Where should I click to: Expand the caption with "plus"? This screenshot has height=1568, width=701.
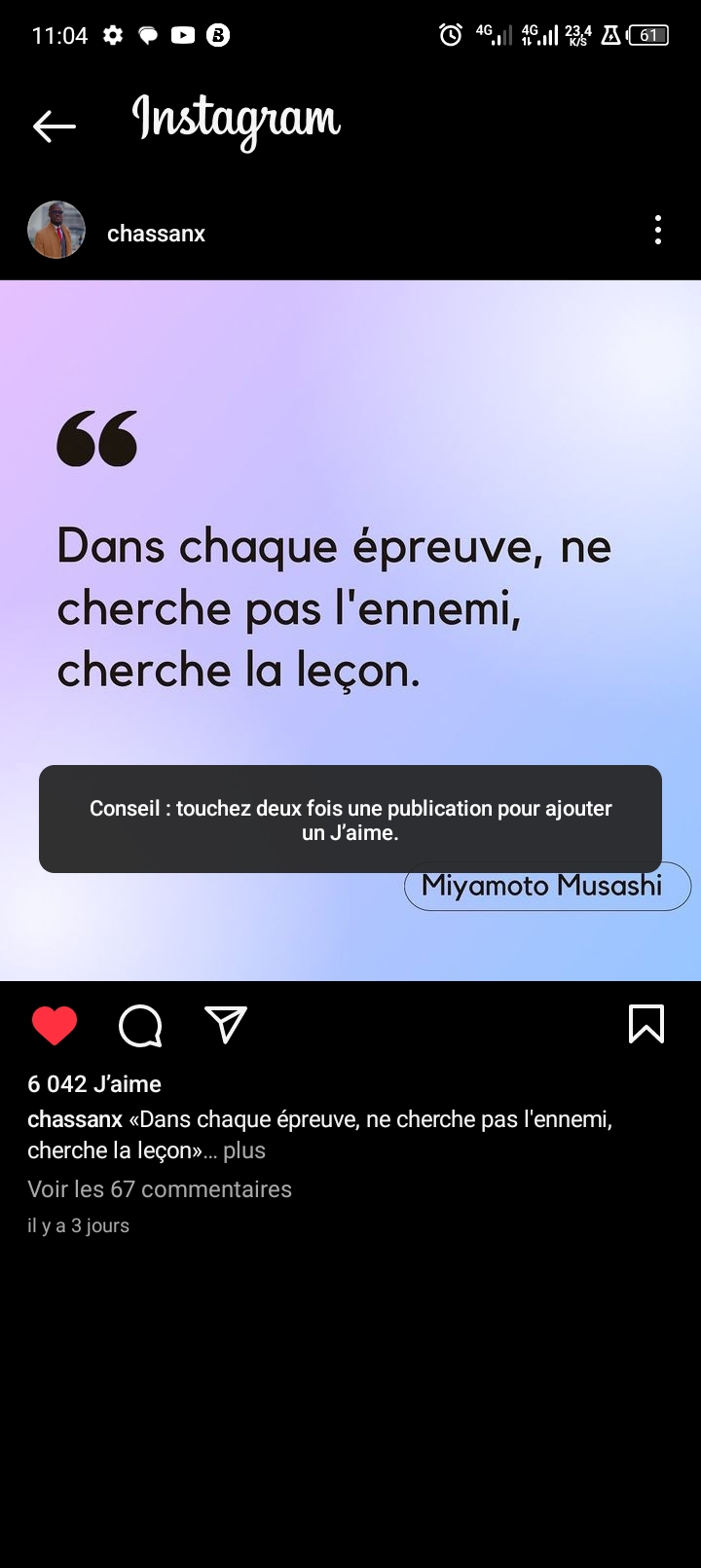click(x=244, y=1150)
